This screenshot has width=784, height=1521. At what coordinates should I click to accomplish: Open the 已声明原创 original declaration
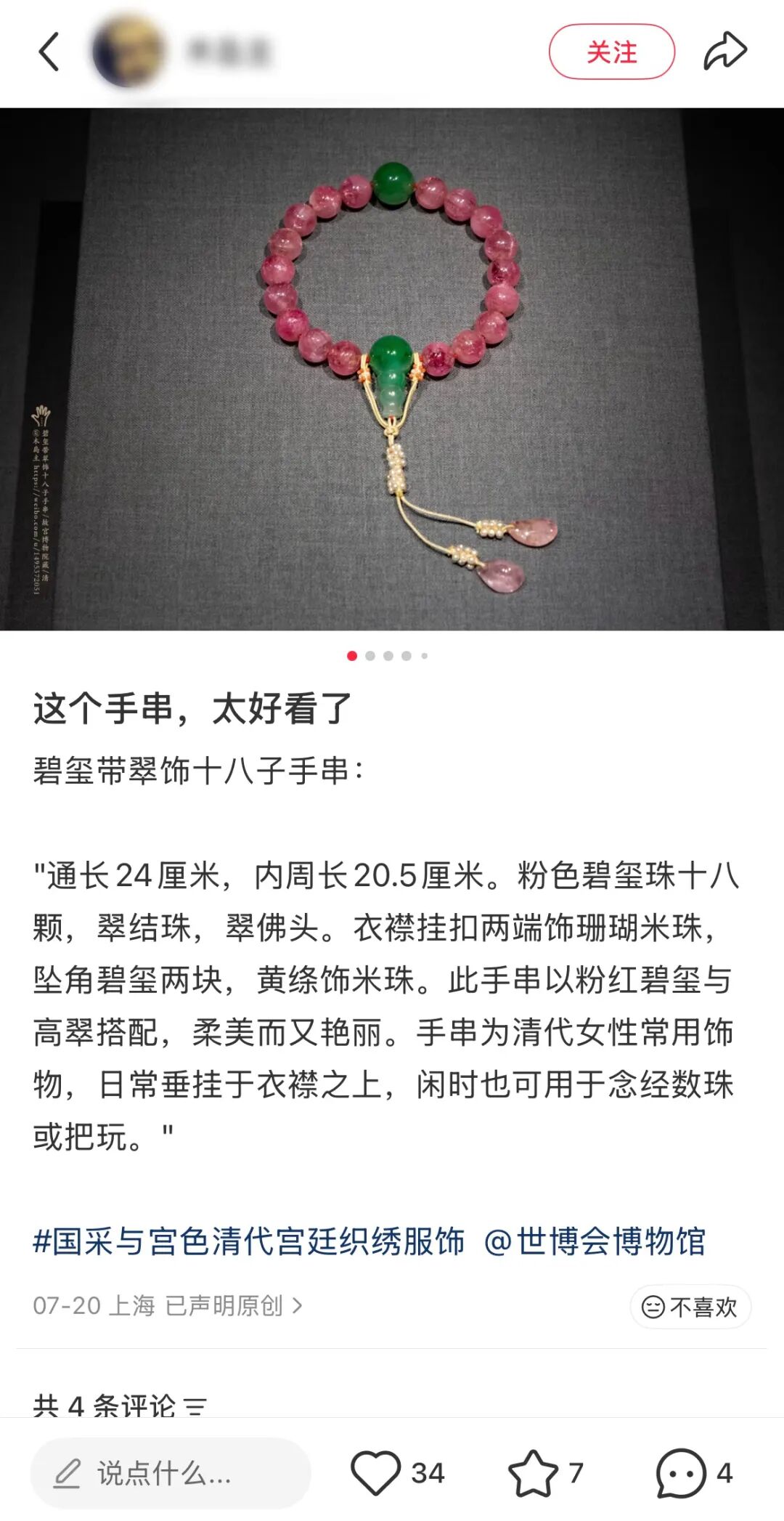point(234,1306)
